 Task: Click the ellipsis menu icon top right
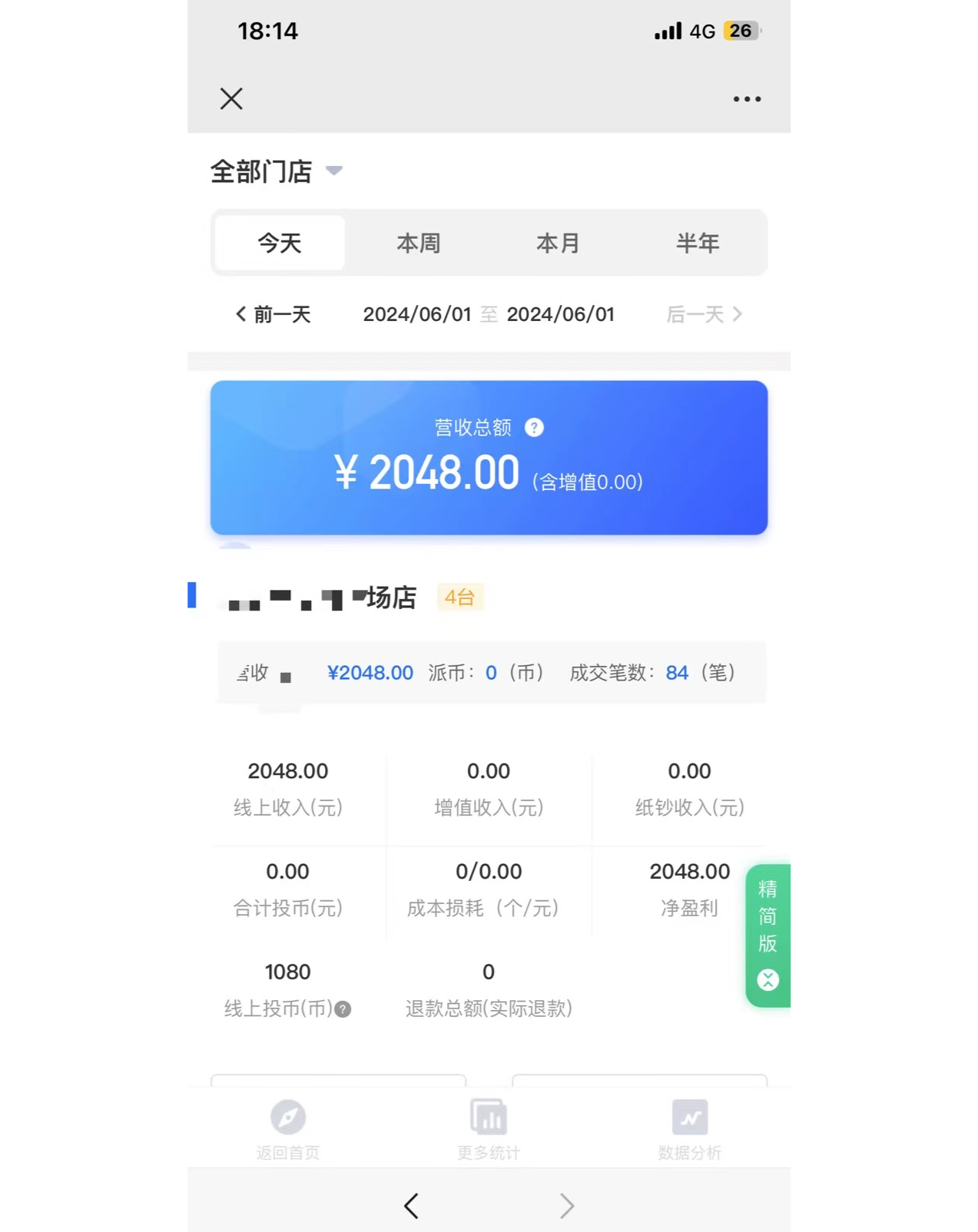coord(747,98)
